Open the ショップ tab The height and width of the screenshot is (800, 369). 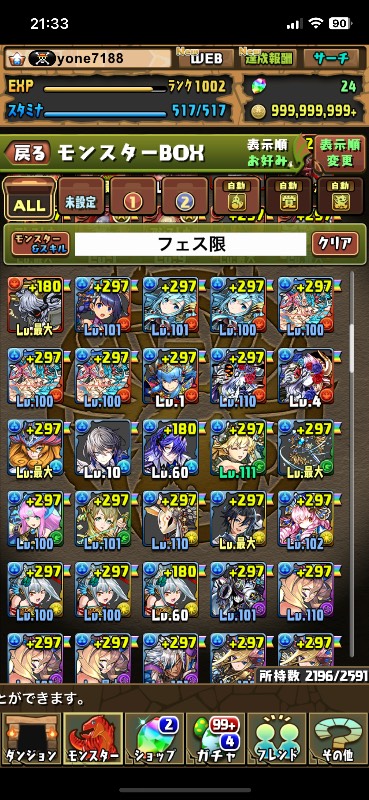(x=154, y=739)
